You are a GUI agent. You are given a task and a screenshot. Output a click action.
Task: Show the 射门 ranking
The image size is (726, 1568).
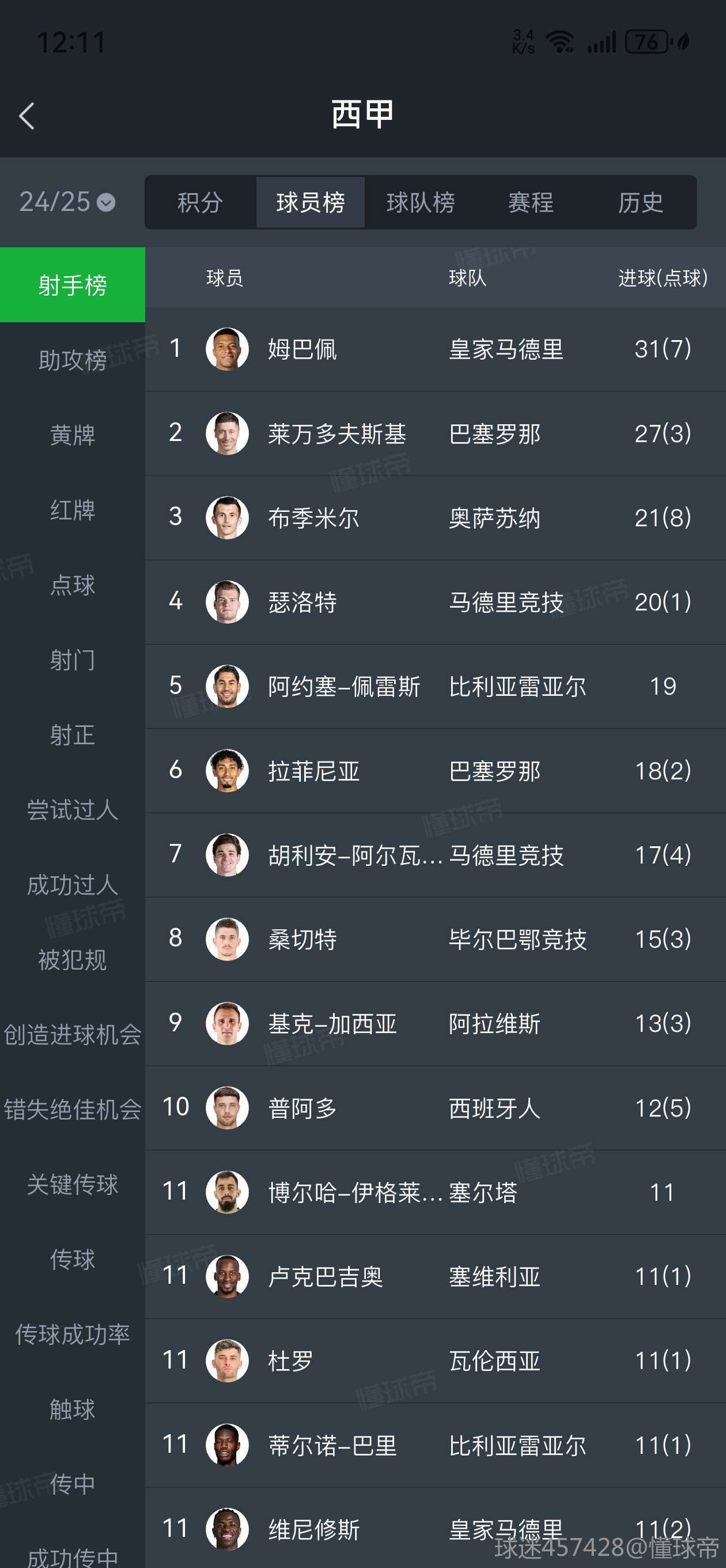(x=73, y=659)
